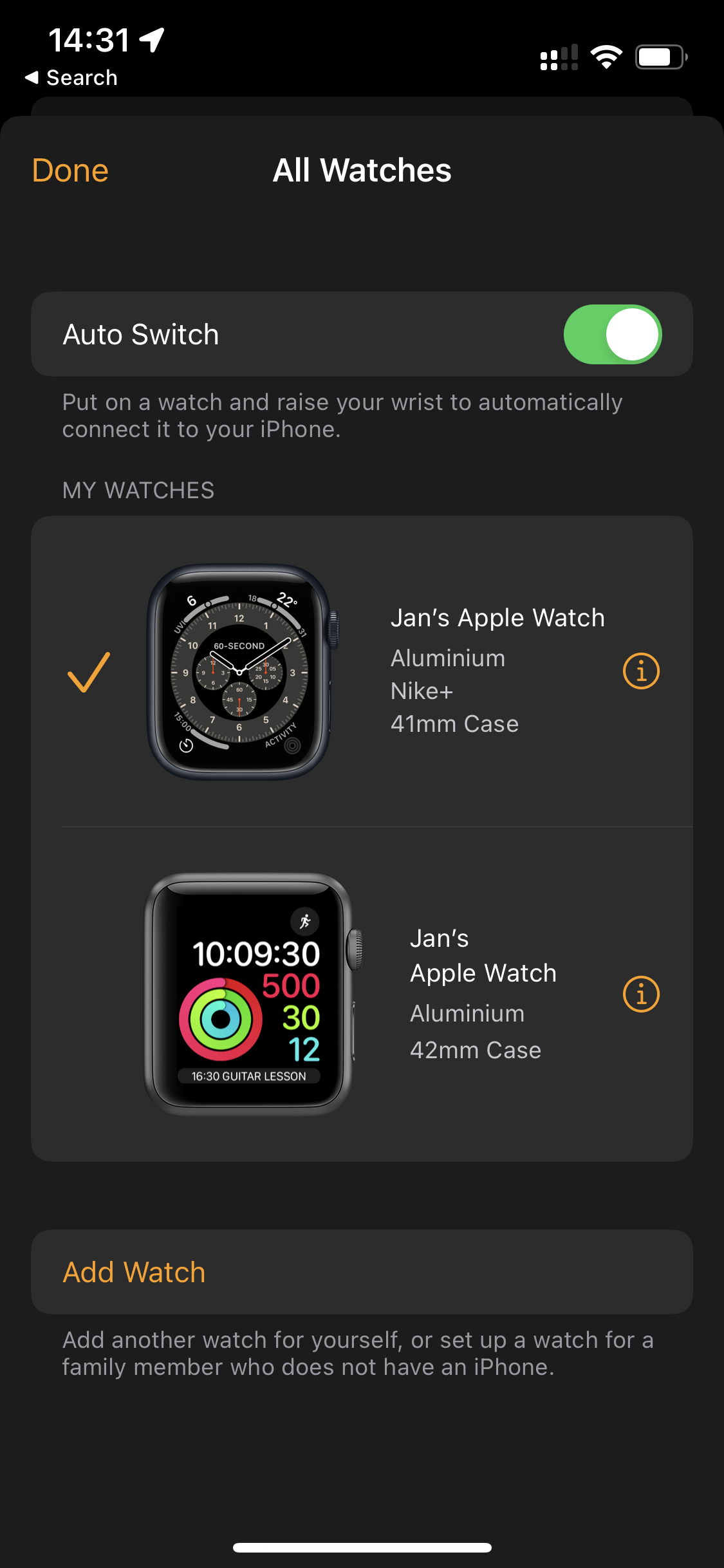The height and width of the screenshot is (1568, 724).
Task: Return to Search using the back link
Action: (x=71, y=78)
